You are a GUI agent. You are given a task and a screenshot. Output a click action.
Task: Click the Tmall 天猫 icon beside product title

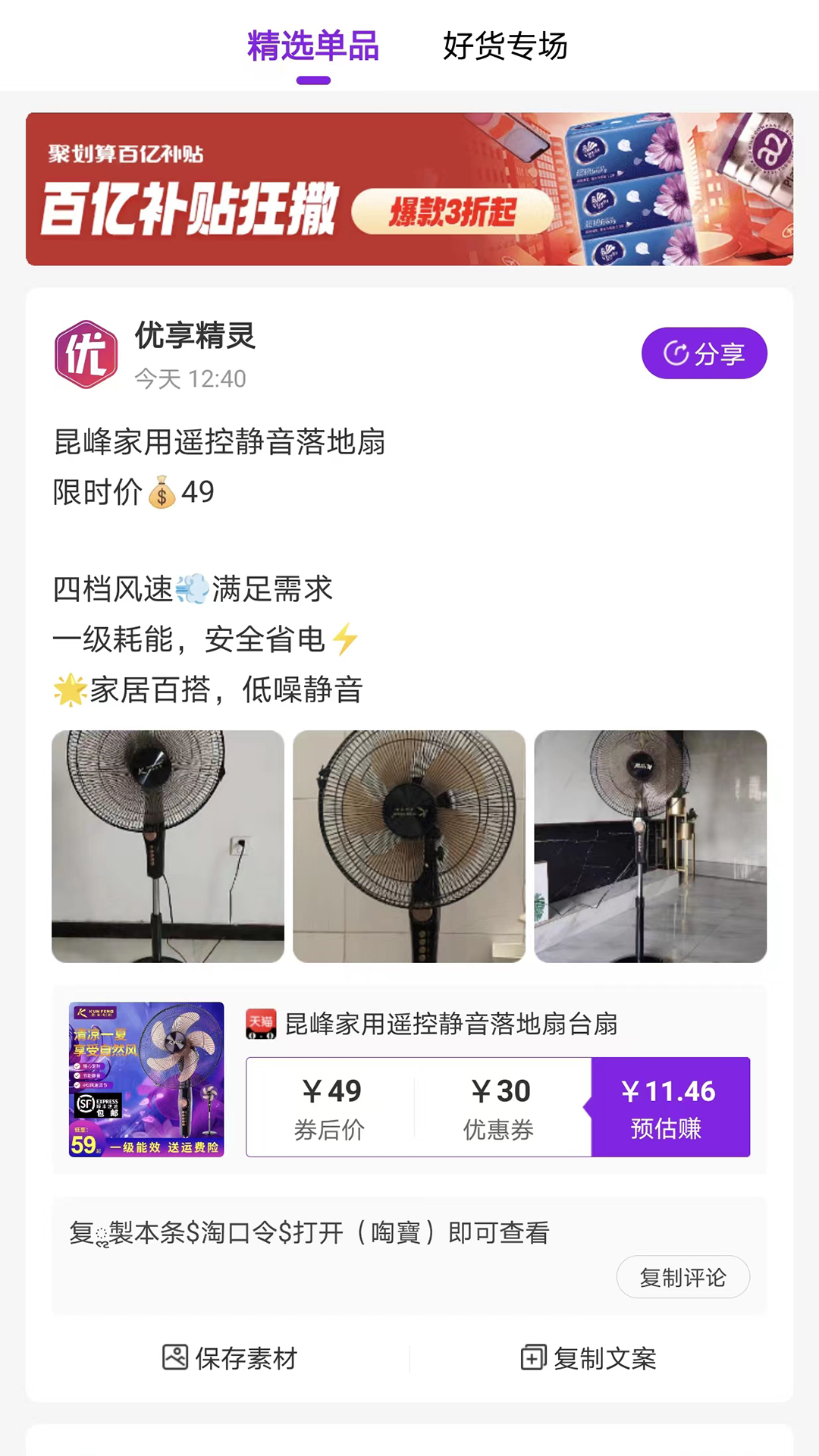tap(261, 1025)
